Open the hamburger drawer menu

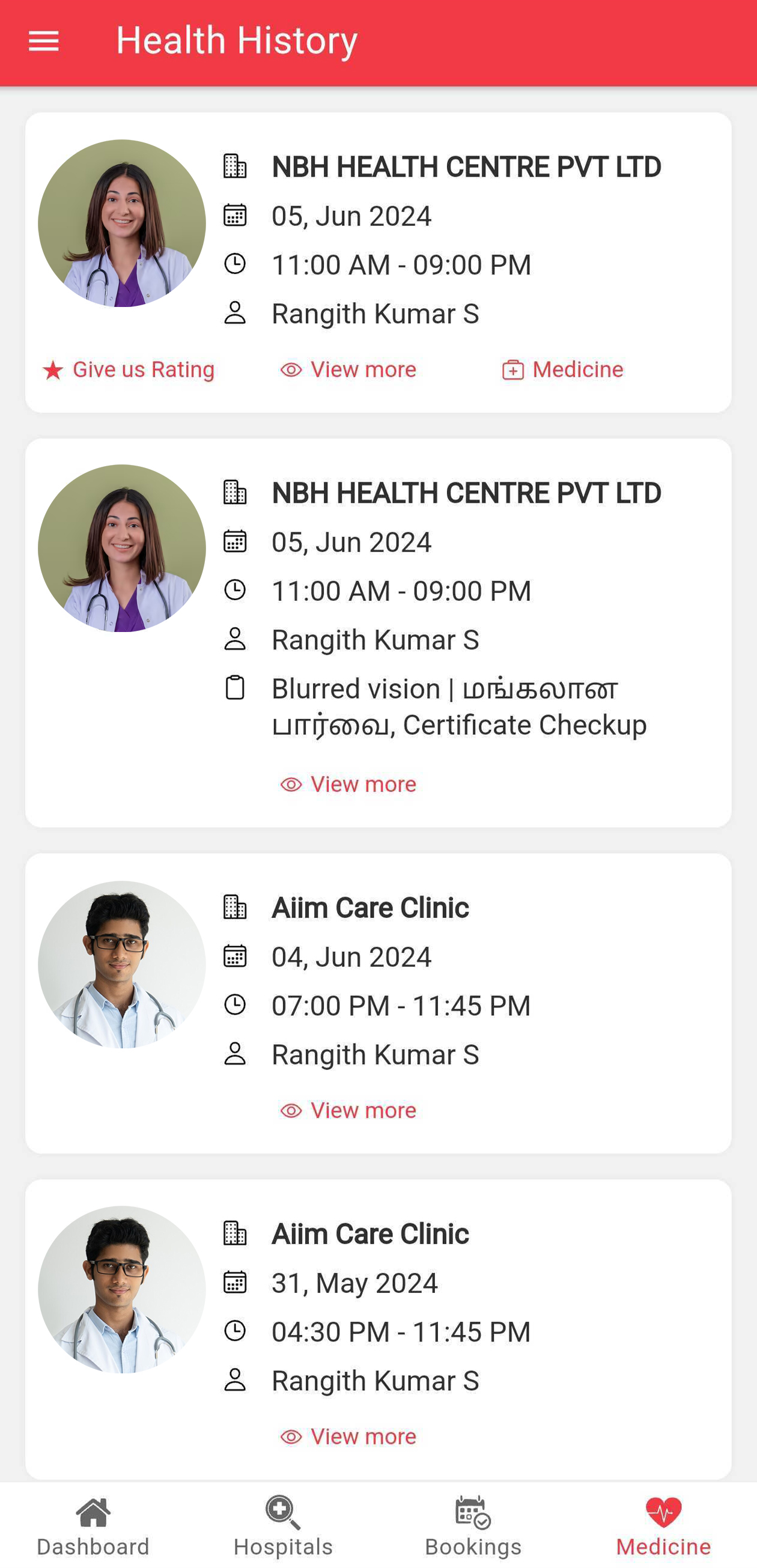(x=44, y=41)
